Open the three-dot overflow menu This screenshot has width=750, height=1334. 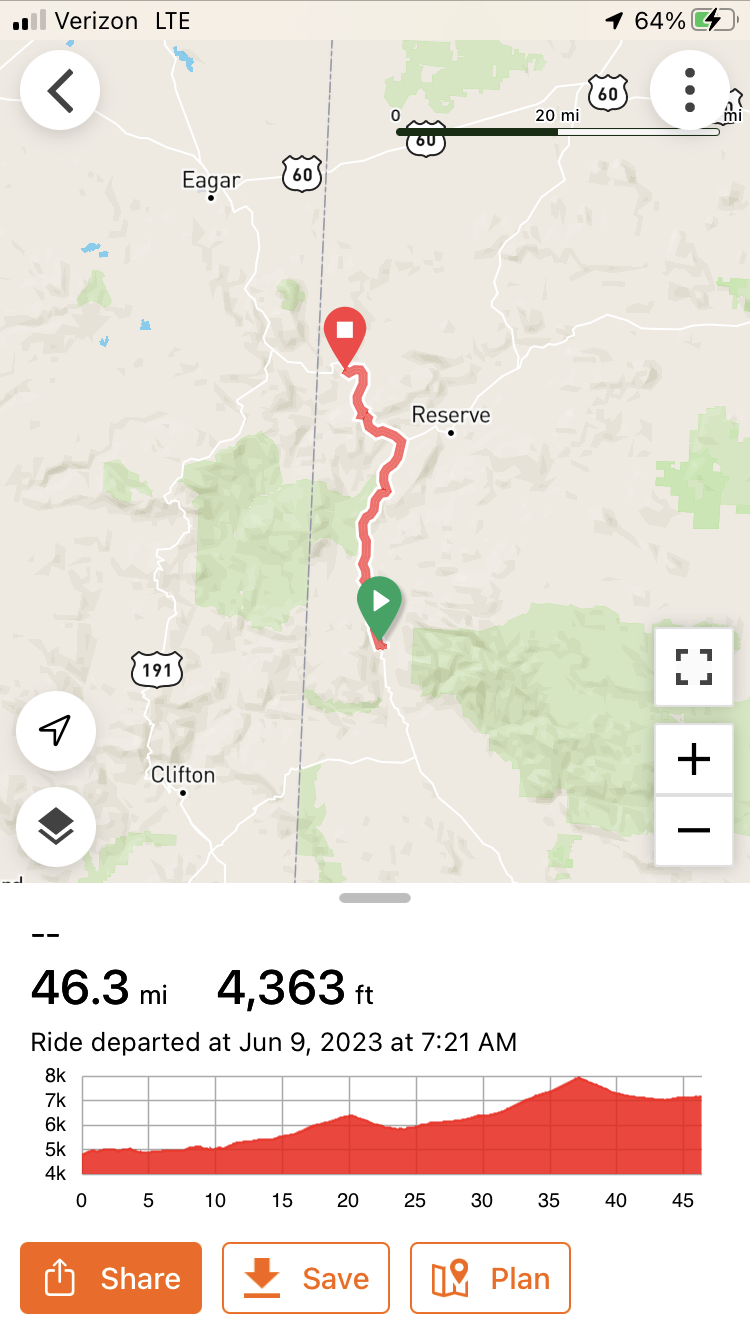[690, 91]
